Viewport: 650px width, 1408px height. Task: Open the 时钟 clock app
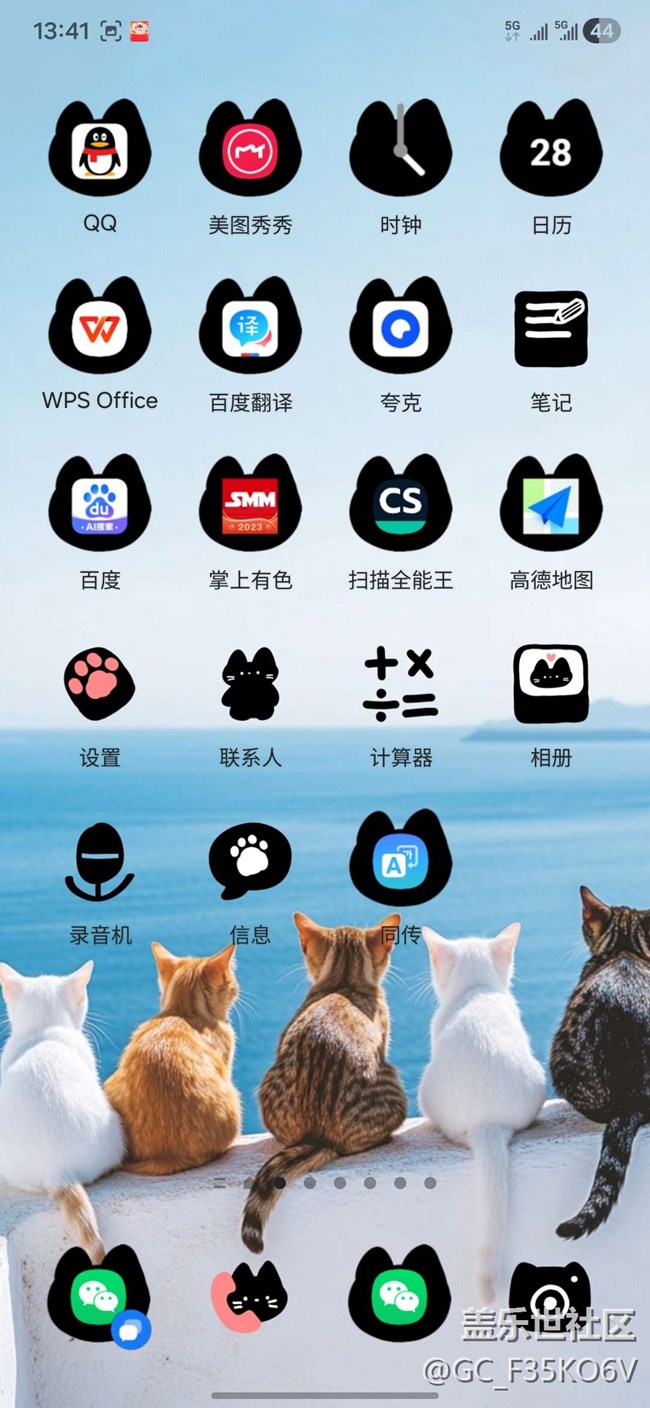400,152
